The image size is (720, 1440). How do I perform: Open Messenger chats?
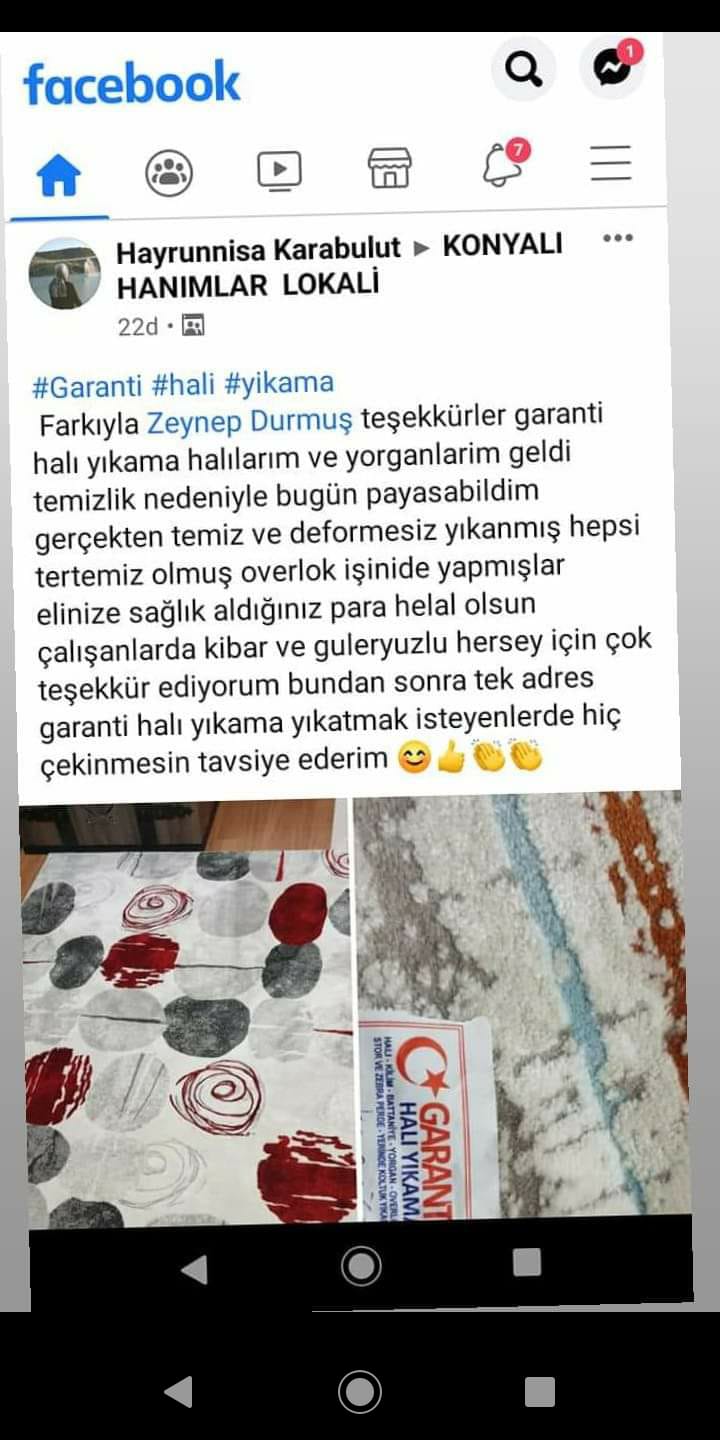click(612, 68)
